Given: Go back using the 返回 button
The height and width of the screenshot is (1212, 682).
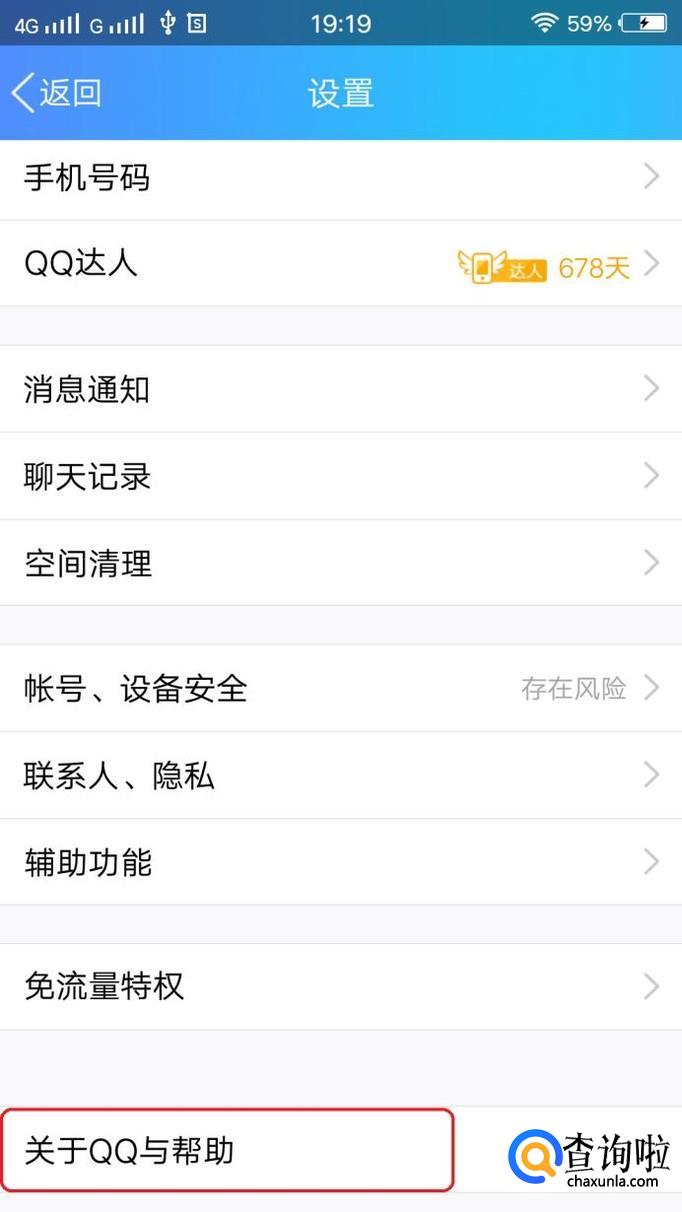Looking at the screenshot, I should point(57,93).
